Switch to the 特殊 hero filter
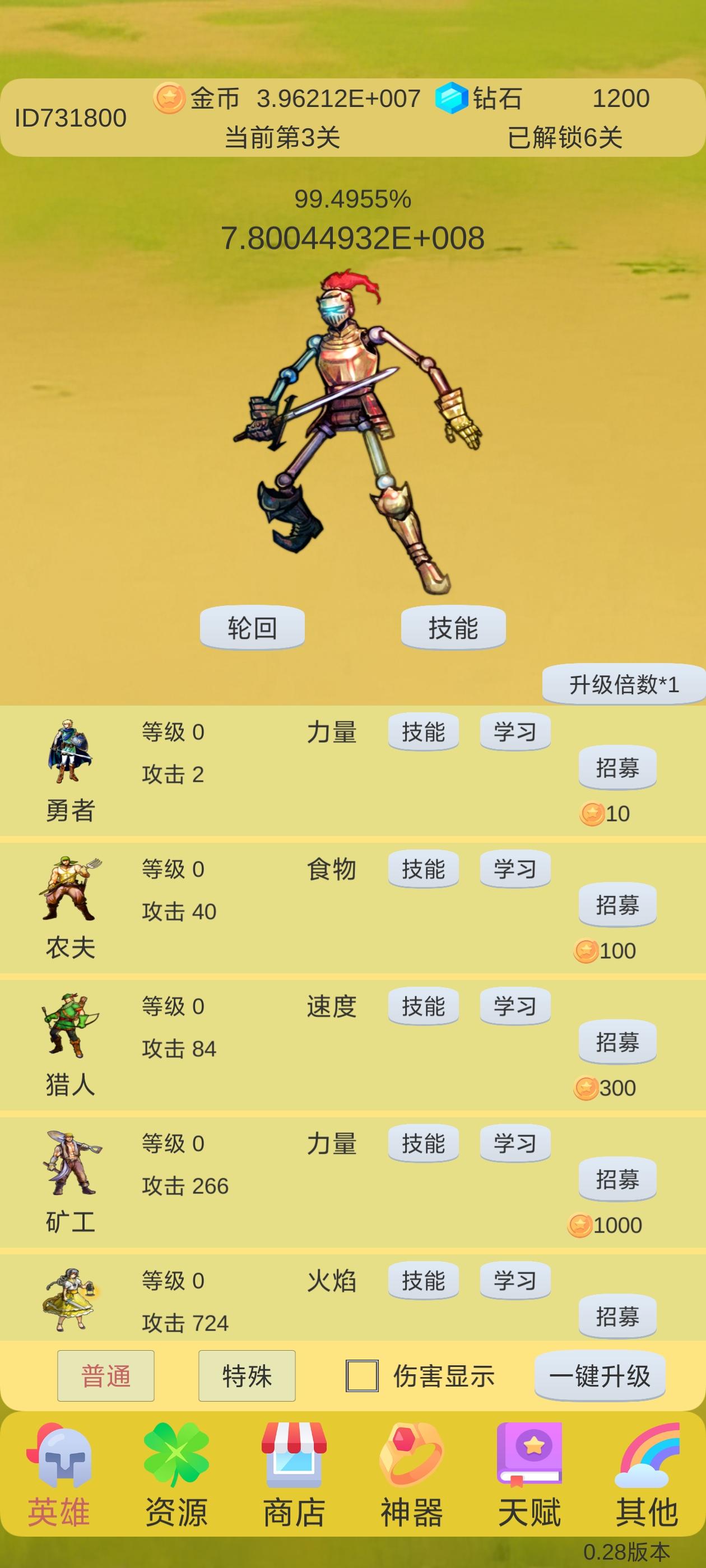The width and height of the screenshot is (706, 1568). pos(247,1375)
